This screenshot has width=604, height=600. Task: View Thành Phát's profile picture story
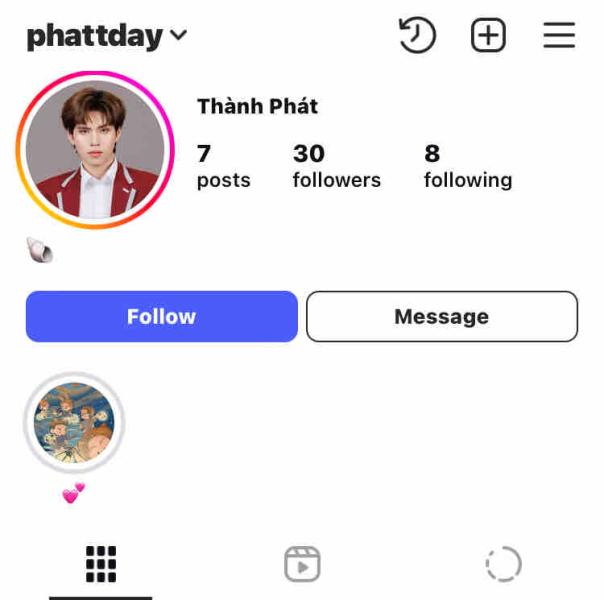click(x=95, y=150)
